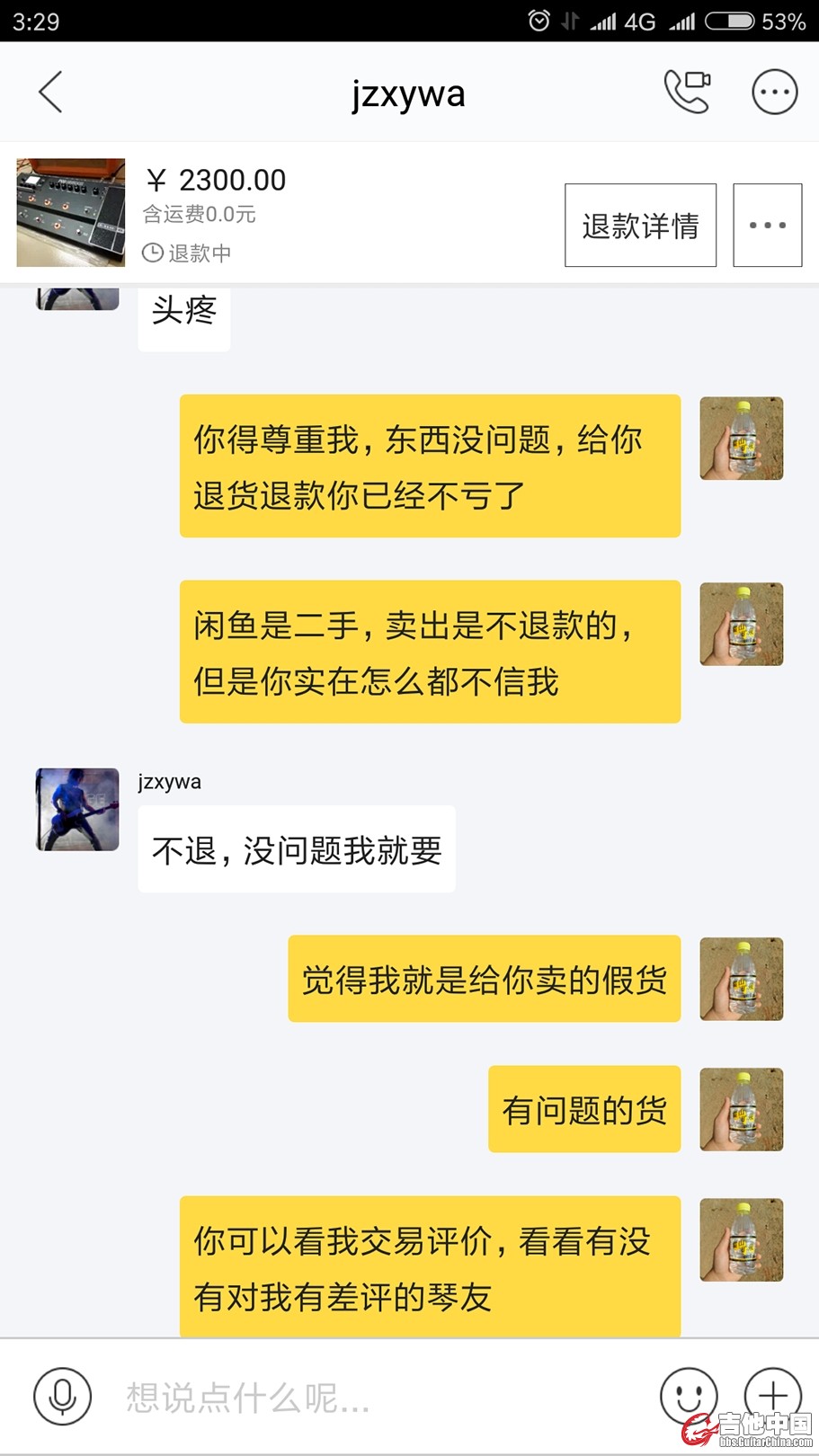Open chat options in top bar
The image size is (819, 1456).
(774, 92)
